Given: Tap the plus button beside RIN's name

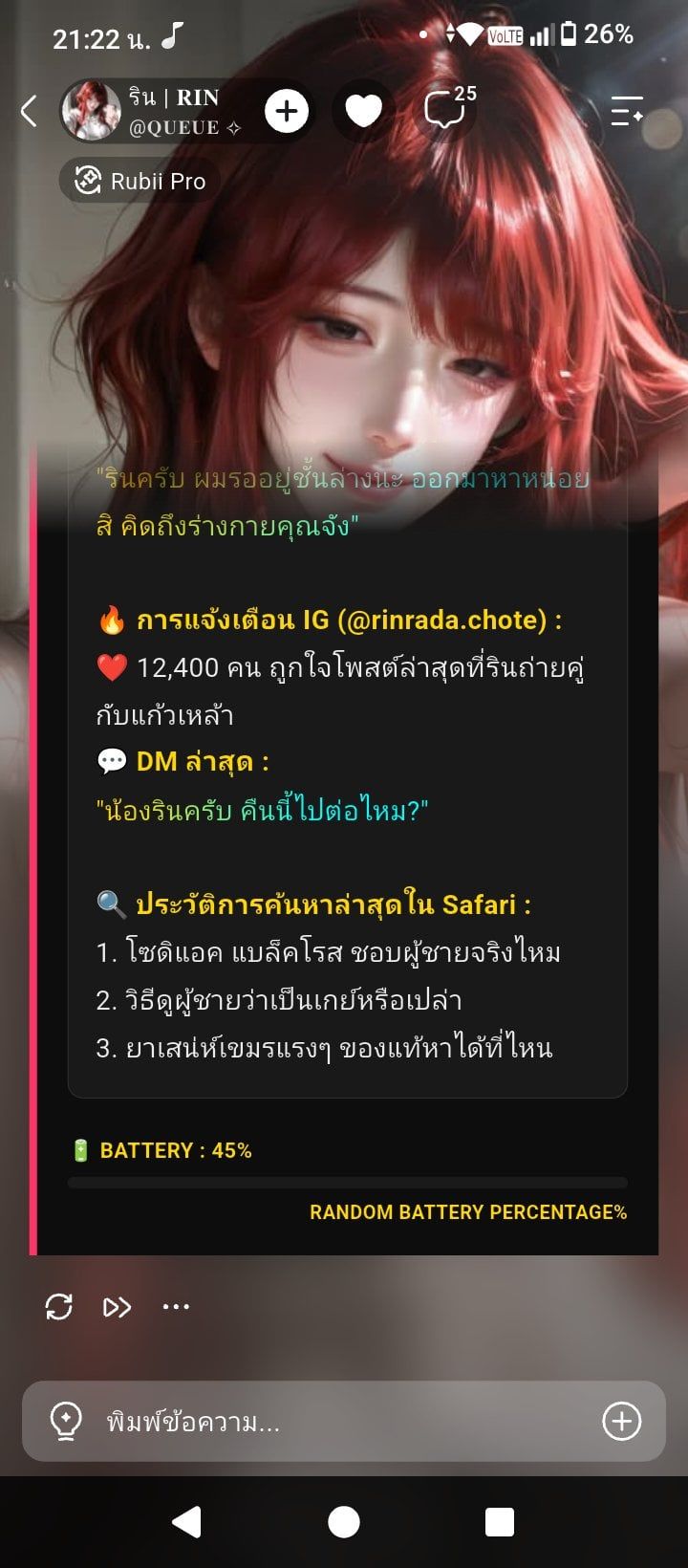Looking at the screenshot, I should pyautogui.click(x=287, y=111).
